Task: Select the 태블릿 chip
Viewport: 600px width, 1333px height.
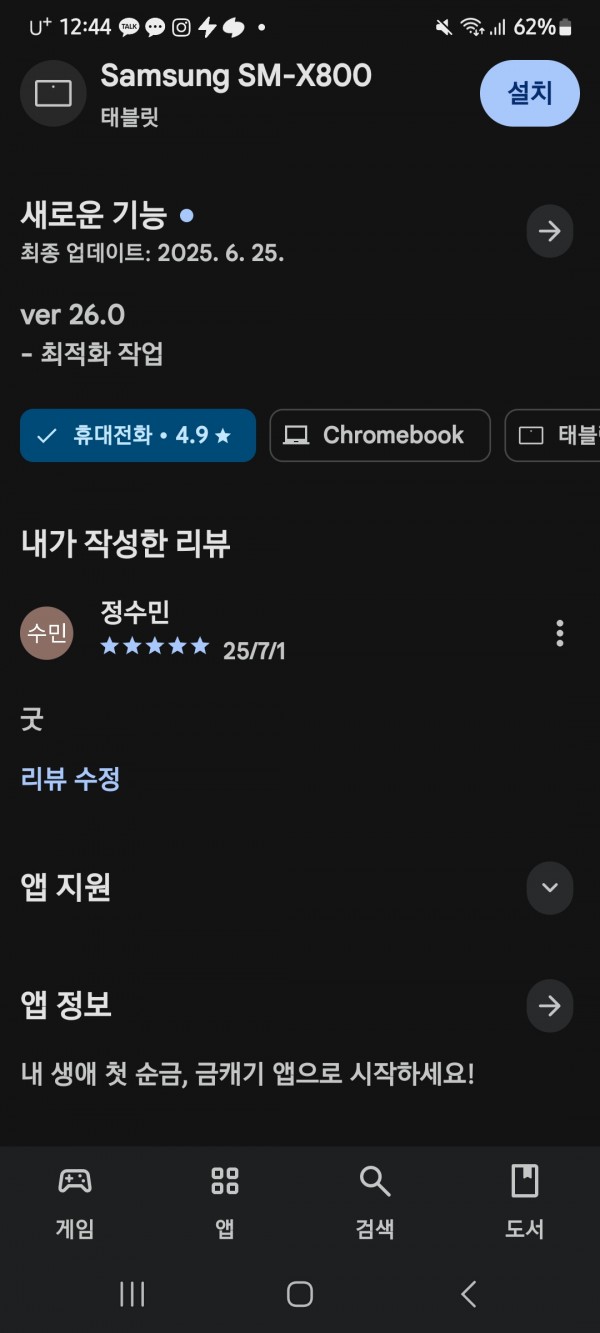Action: coord(553,435)
